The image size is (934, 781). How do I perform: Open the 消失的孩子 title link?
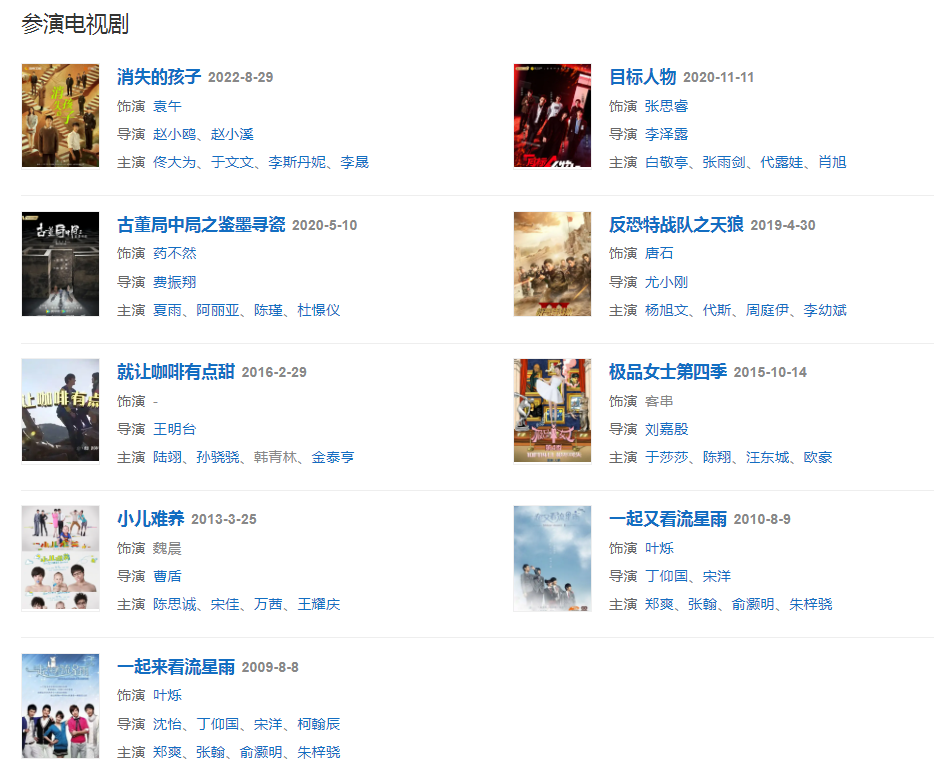pyautogui.click(x=159, y=77)
